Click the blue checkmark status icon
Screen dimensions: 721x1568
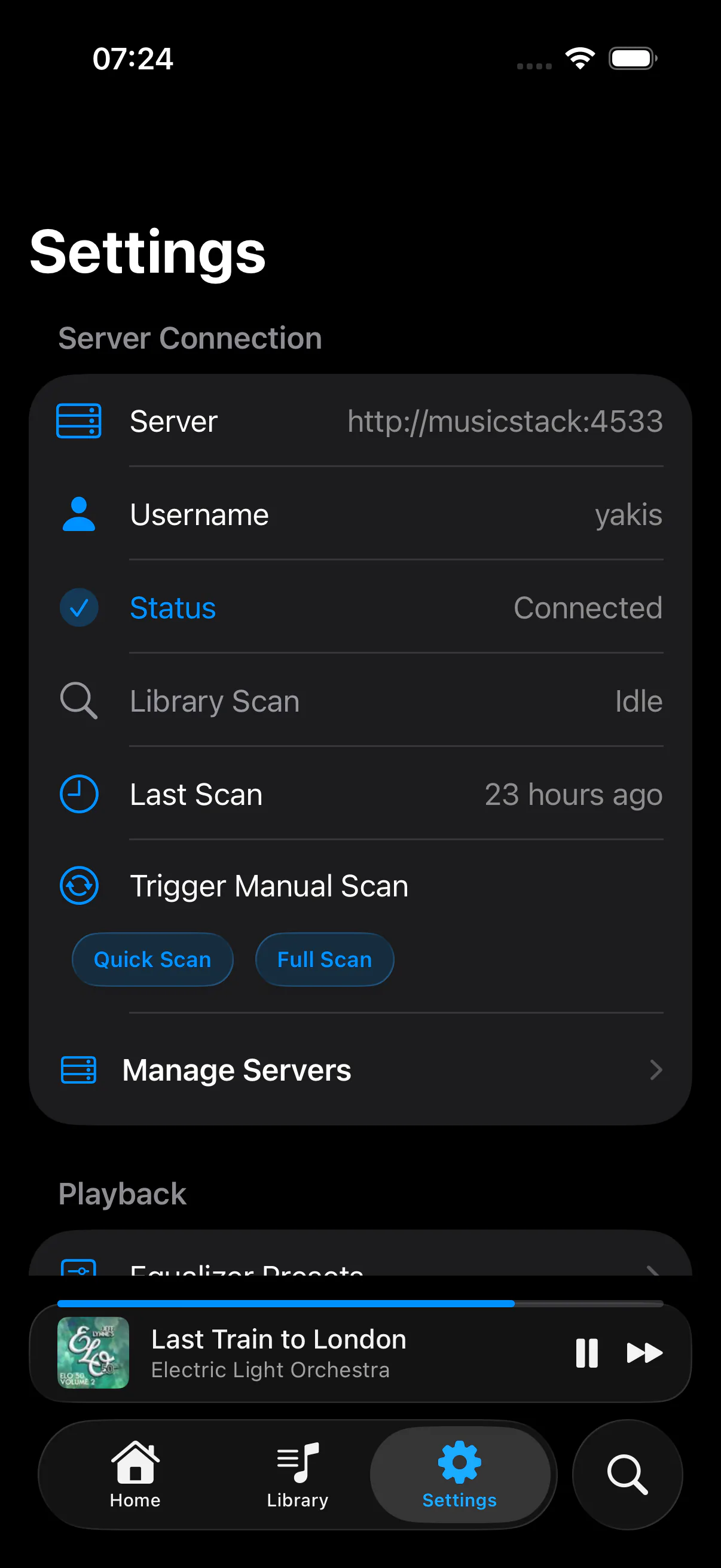79,608
